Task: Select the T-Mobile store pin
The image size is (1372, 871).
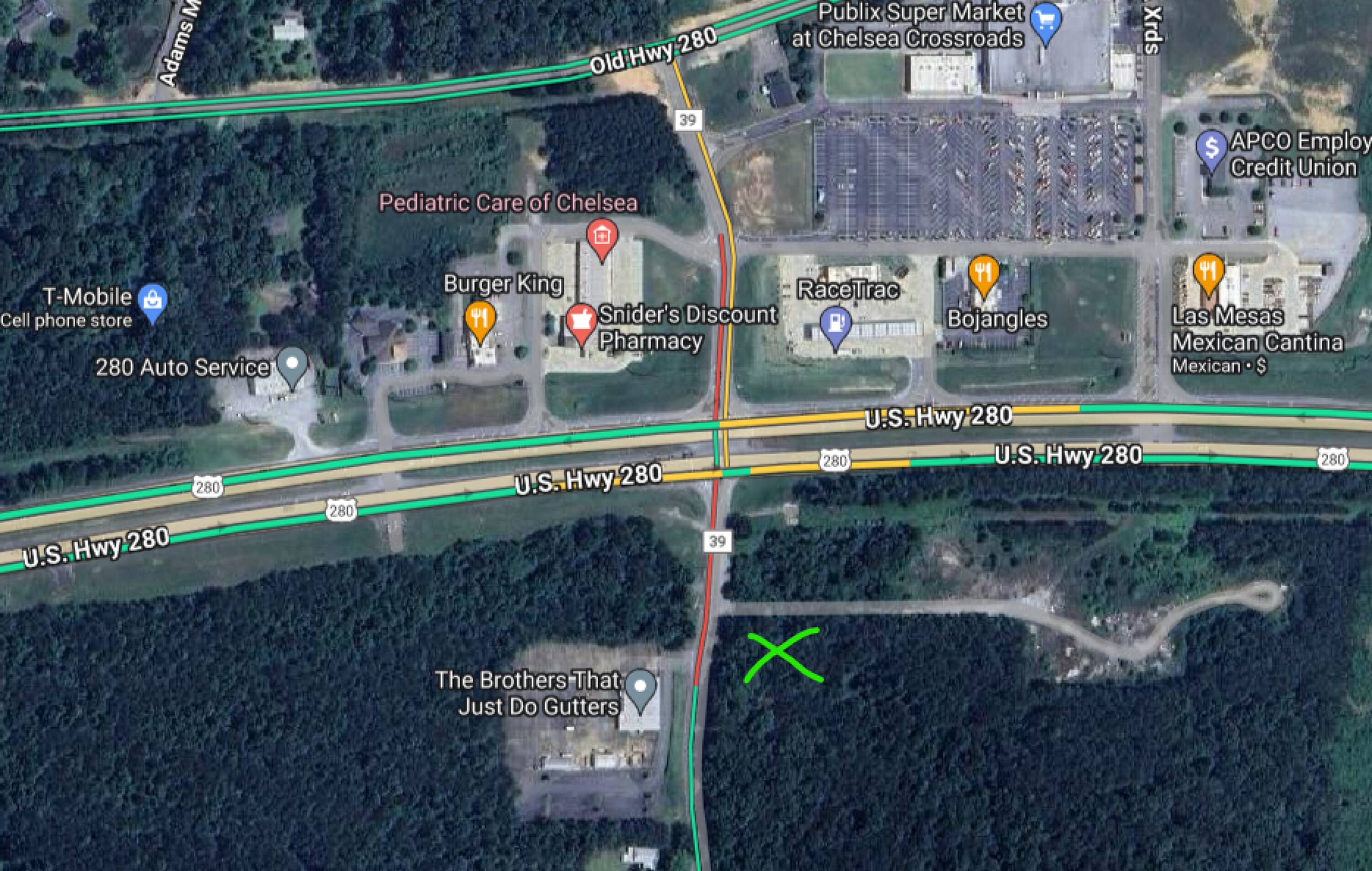Action: [x=153, y=304]
